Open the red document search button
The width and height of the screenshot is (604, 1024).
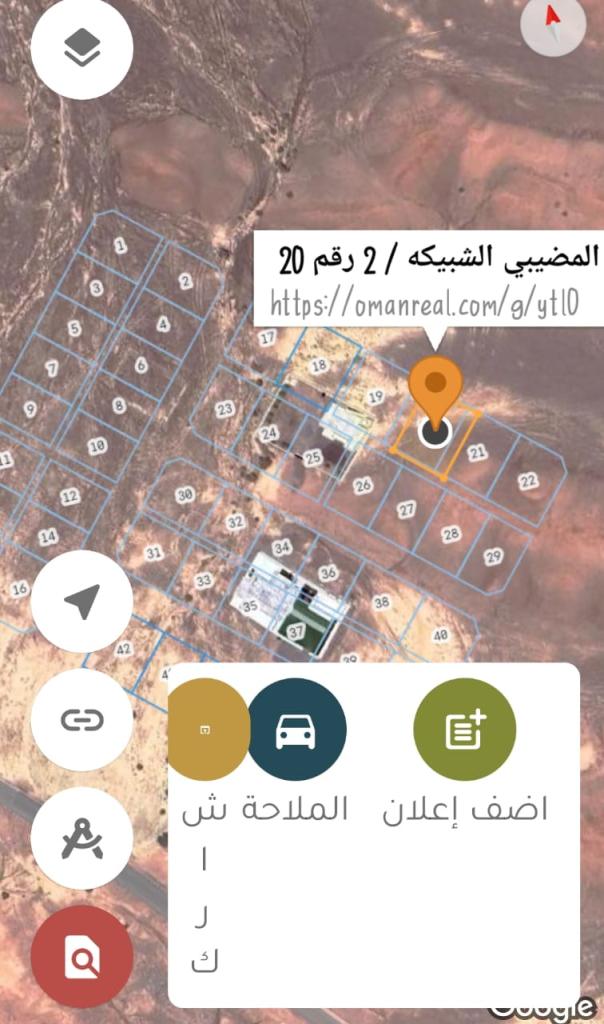[82, 958]
